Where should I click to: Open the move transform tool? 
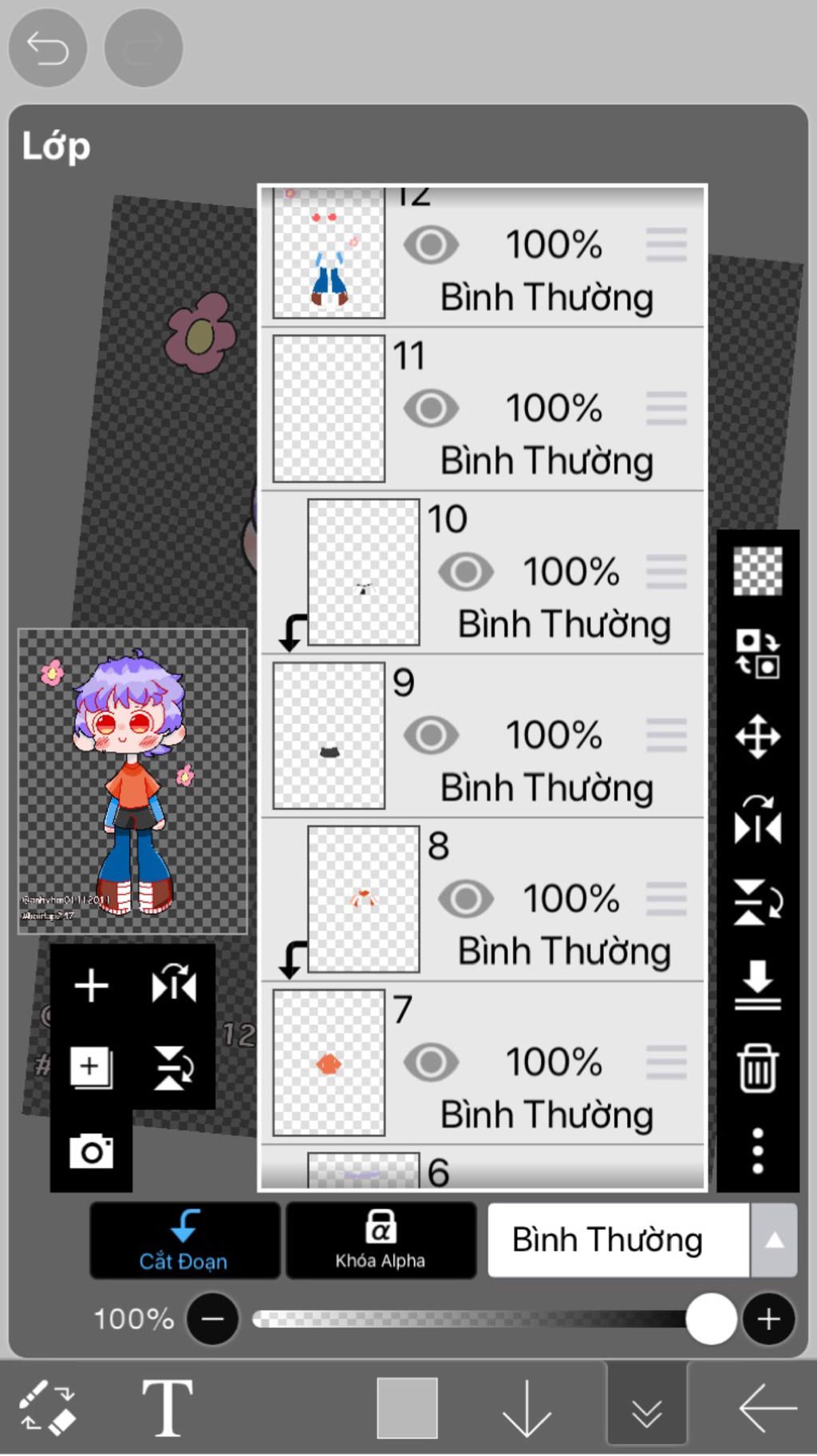(757, 736)
